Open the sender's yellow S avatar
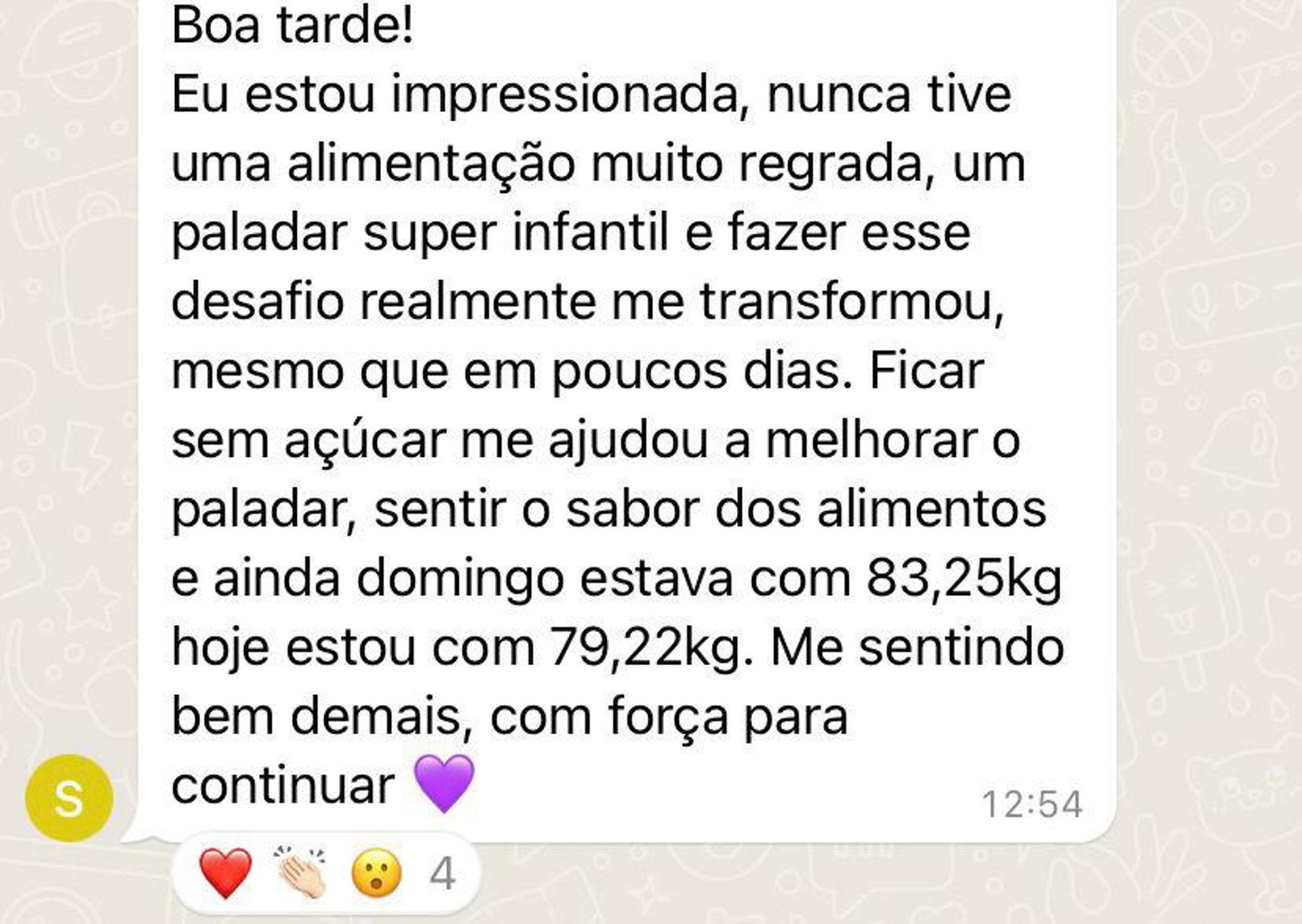 [68, 799]
